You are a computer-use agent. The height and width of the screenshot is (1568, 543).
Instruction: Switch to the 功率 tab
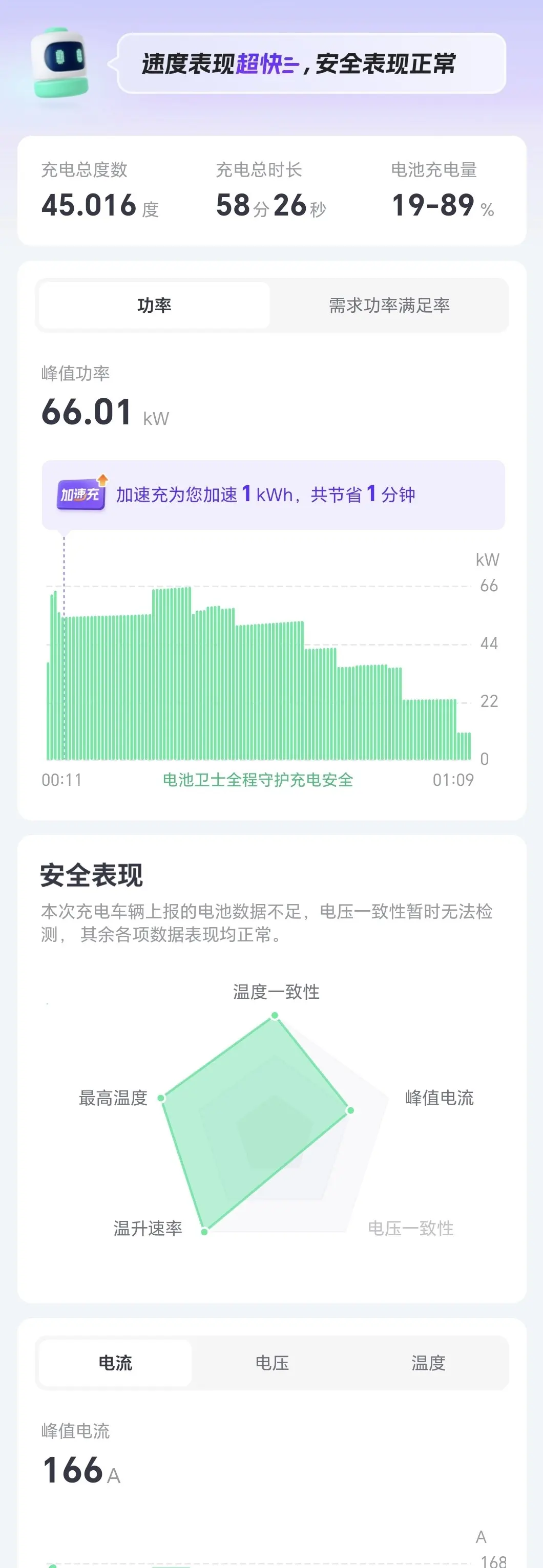pyautogui.click(x=154, y=305)
